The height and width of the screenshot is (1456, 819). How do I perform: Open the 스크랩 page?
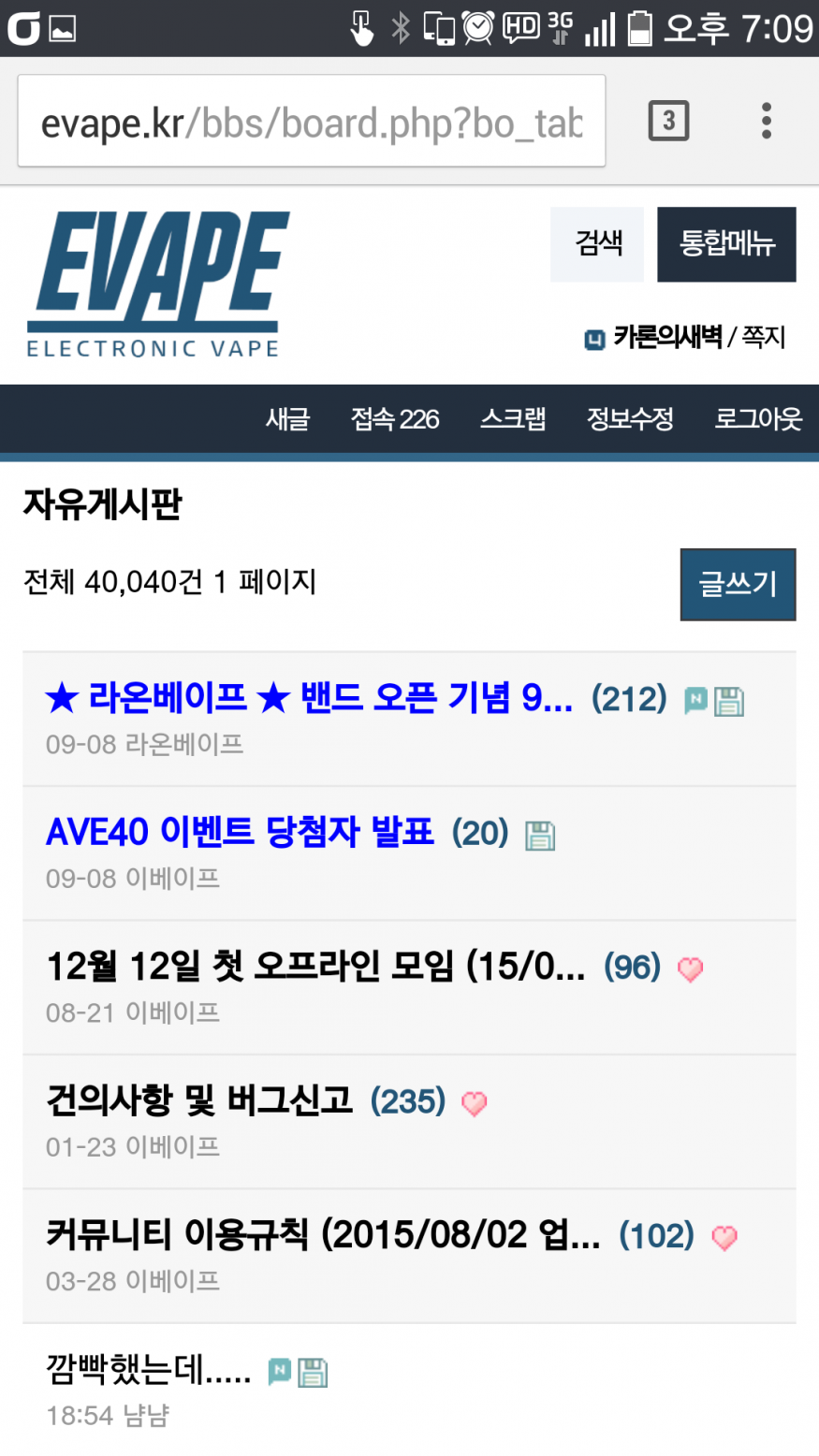(513, 419)
